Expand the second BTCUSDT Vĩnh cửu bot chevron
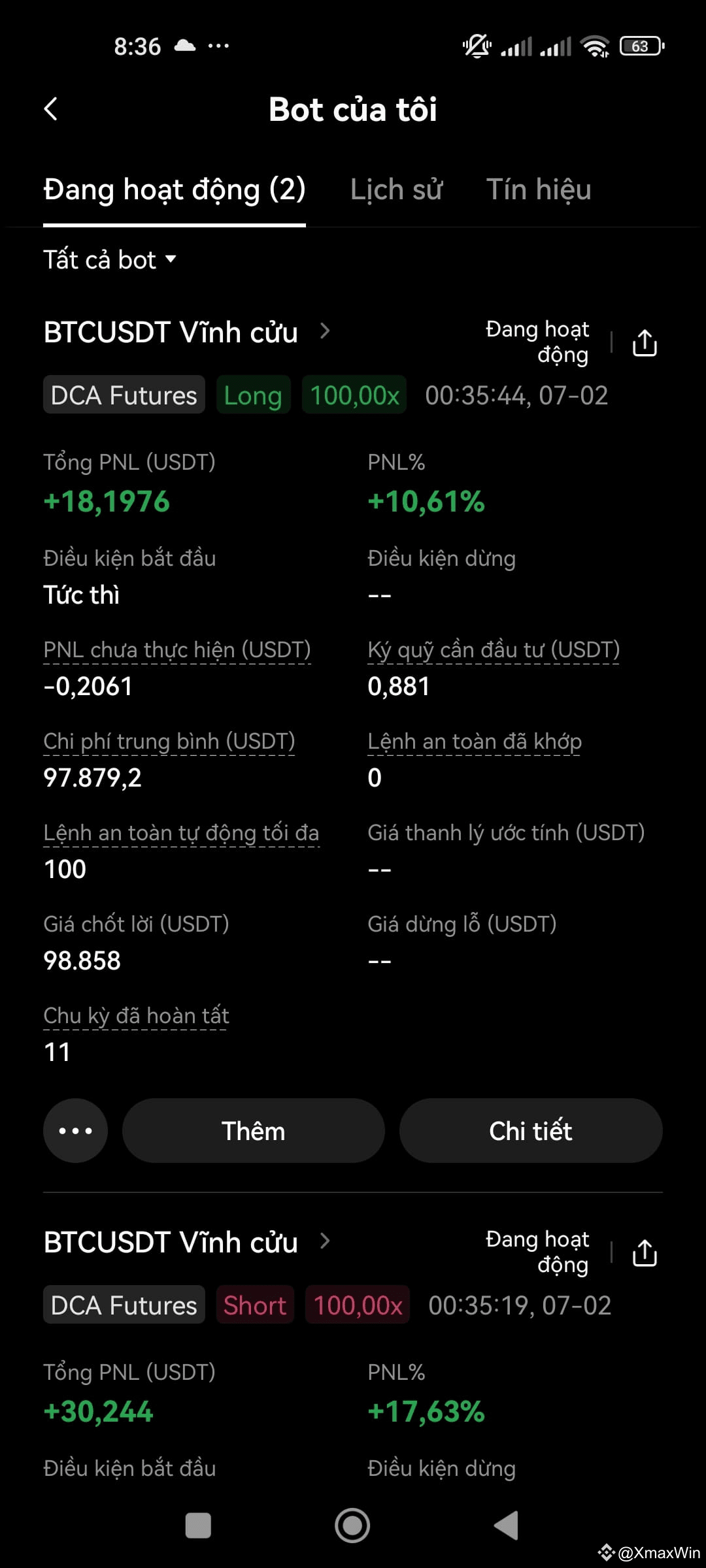Screen dimensions: 706x1568 coord(325,1241)
